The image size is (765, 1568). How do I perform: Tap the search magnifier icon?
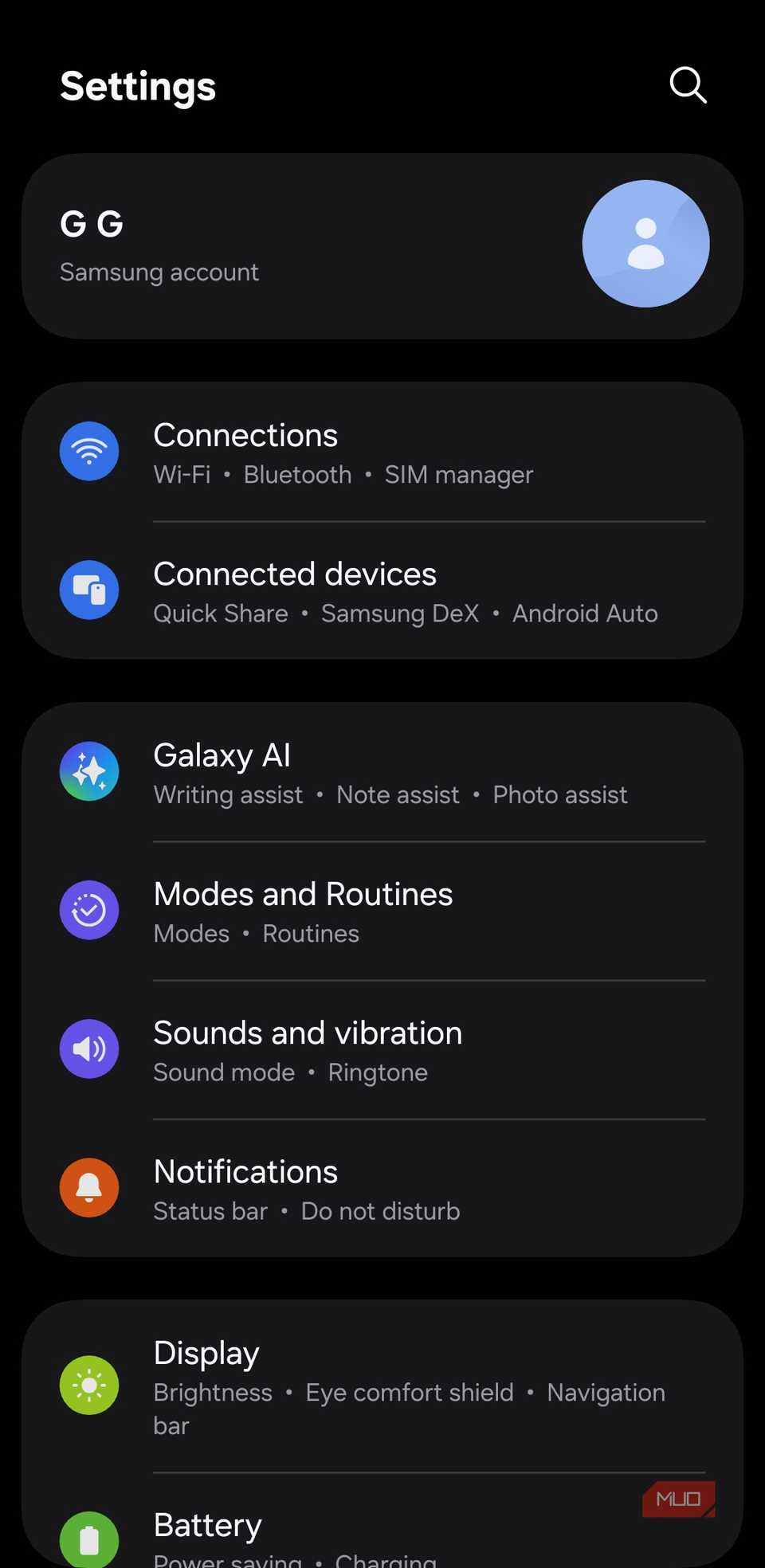click(x=687, y=85)
